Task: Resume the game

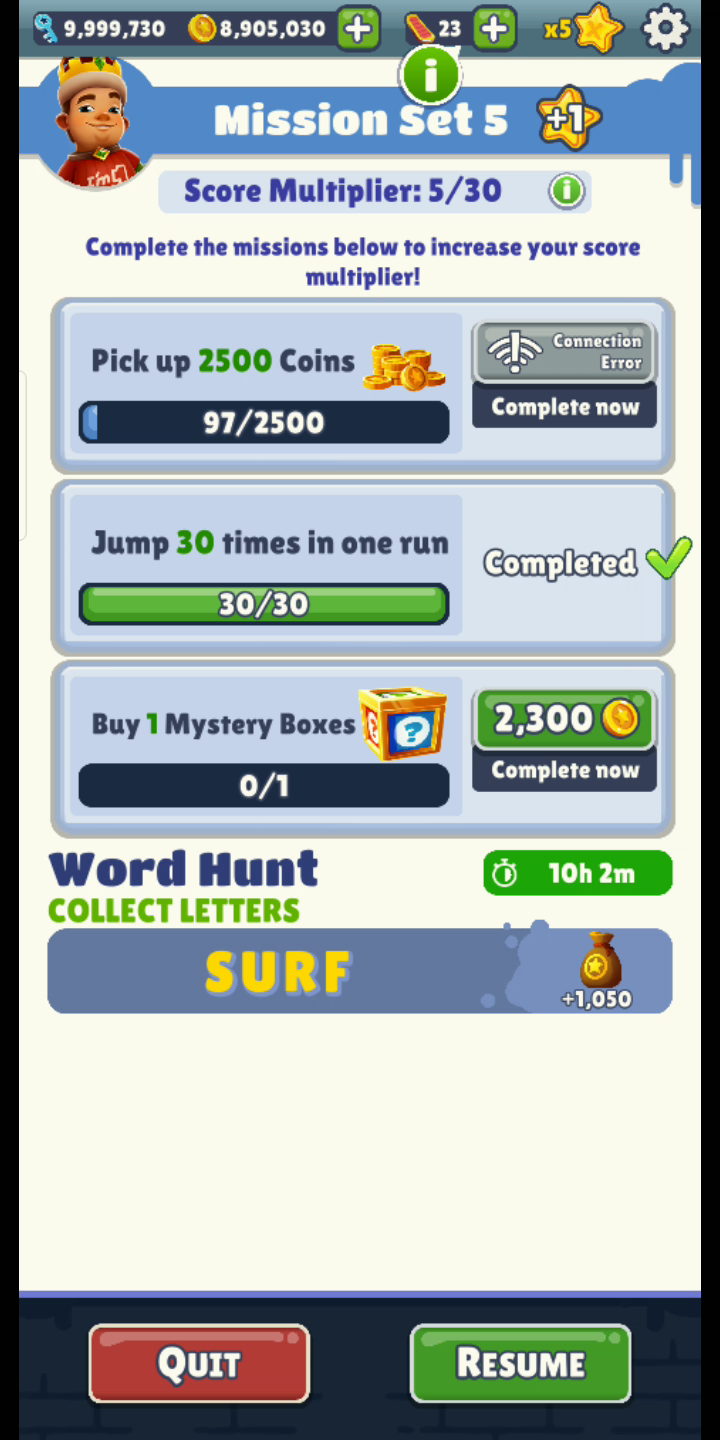Action: coord(520,1364)
